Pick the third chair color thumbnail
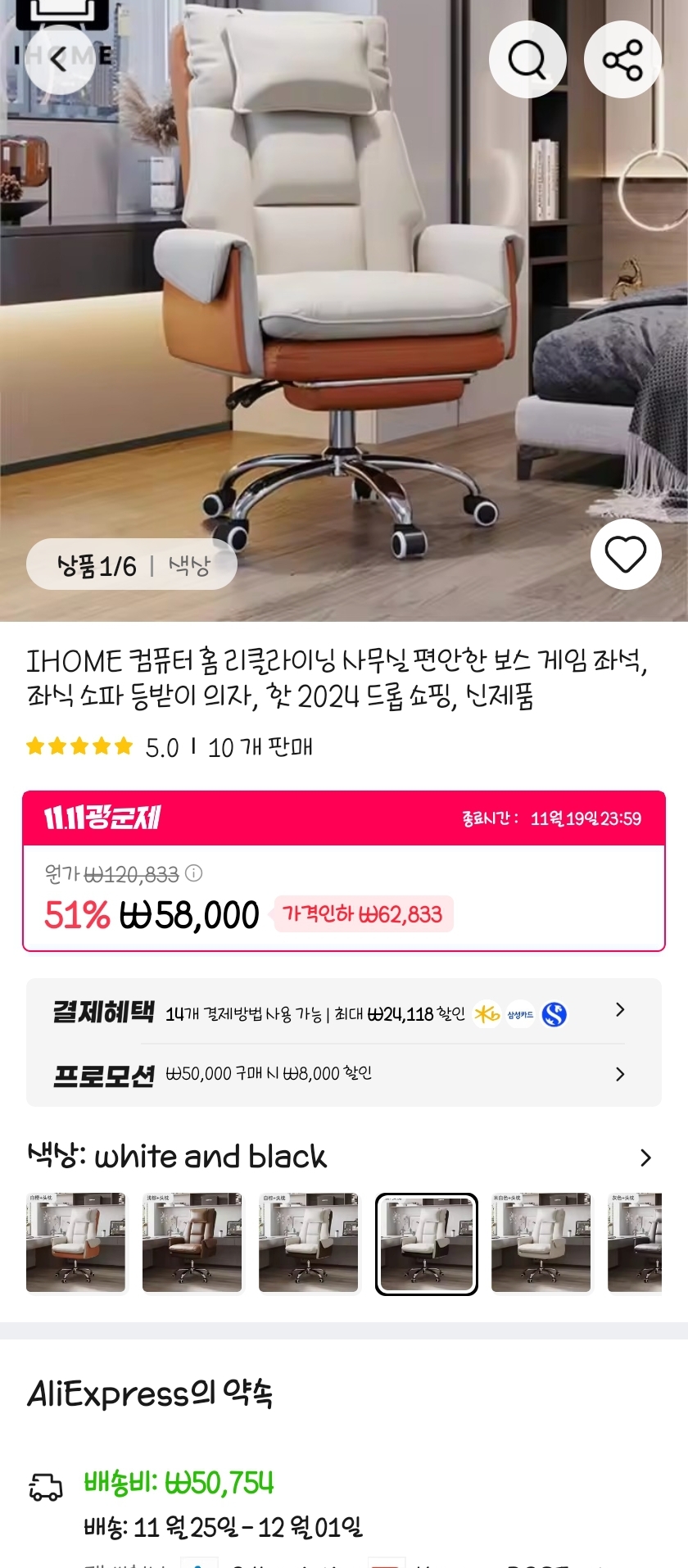This screenshot has height=1568, width=688. coord(309,1243)
